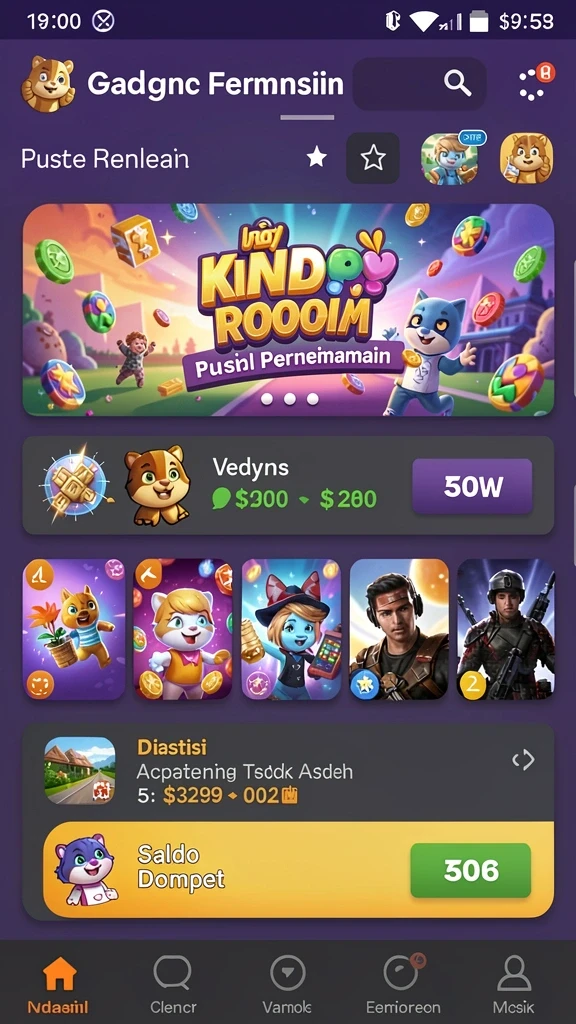Open the dotted menu with red badge
The image size is (576, 1024).
(x=534, y=83)
